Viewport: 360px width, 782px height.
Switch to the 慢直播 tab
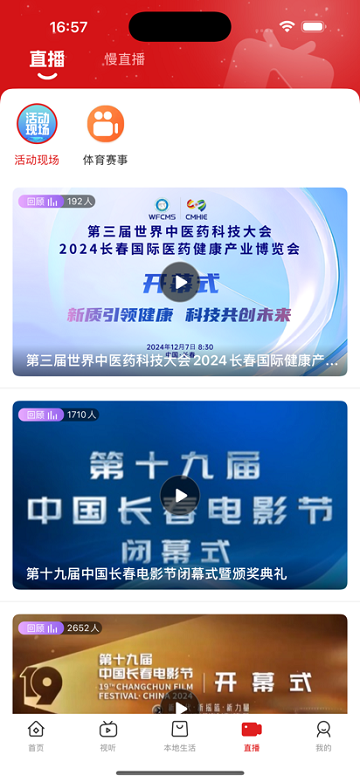pyautogui.click(x=125, y=59)
